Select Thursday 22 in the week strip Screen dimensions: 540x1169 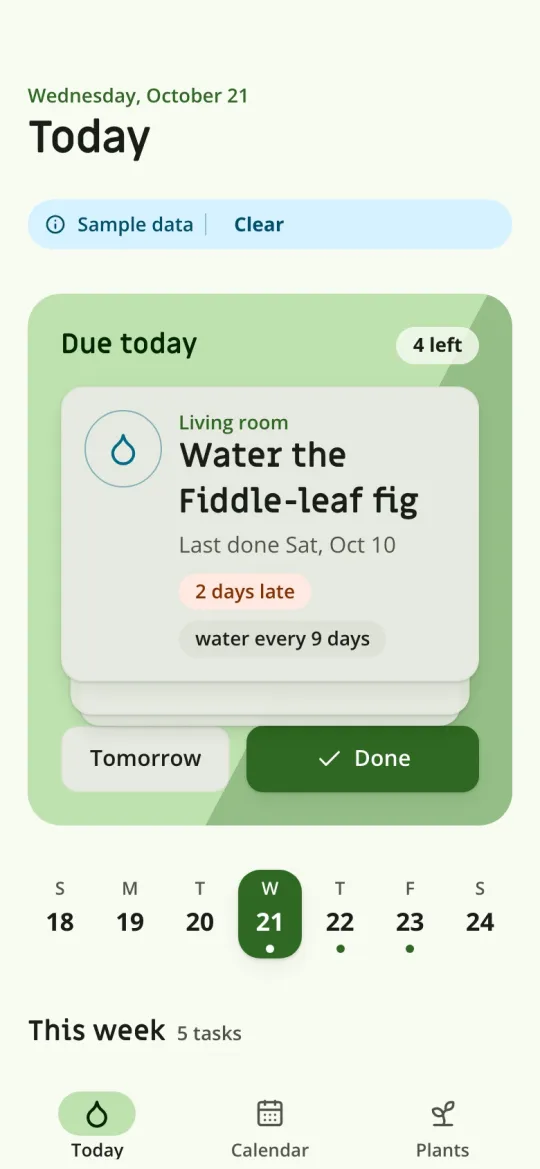(340, 913)
